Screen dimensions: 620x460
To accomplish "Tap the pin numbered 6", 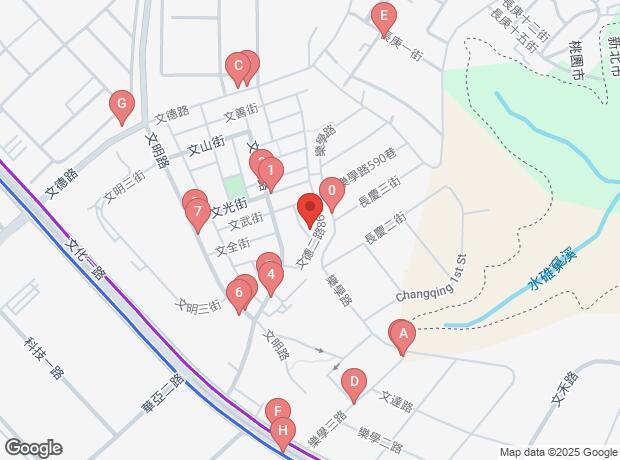I will point(238,294).
